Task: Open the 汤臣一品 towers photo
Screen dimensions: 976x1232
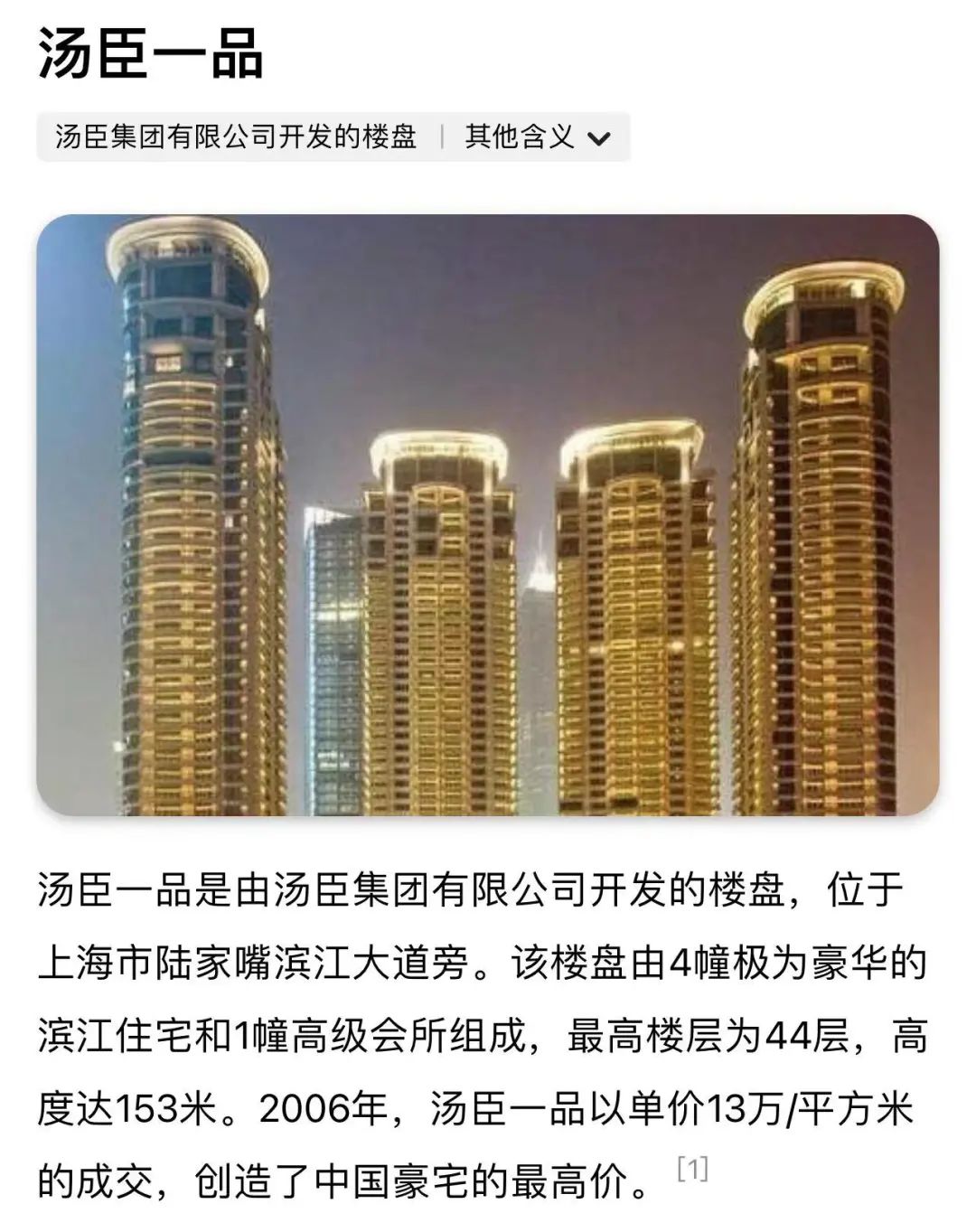Action: (488, 515)
